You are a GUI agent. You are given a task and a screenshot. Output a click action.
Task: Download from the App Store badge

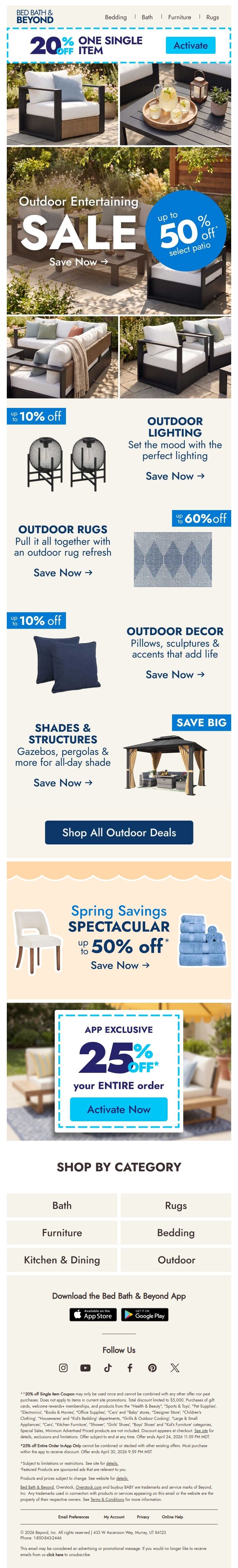(x=93, y=1315)
